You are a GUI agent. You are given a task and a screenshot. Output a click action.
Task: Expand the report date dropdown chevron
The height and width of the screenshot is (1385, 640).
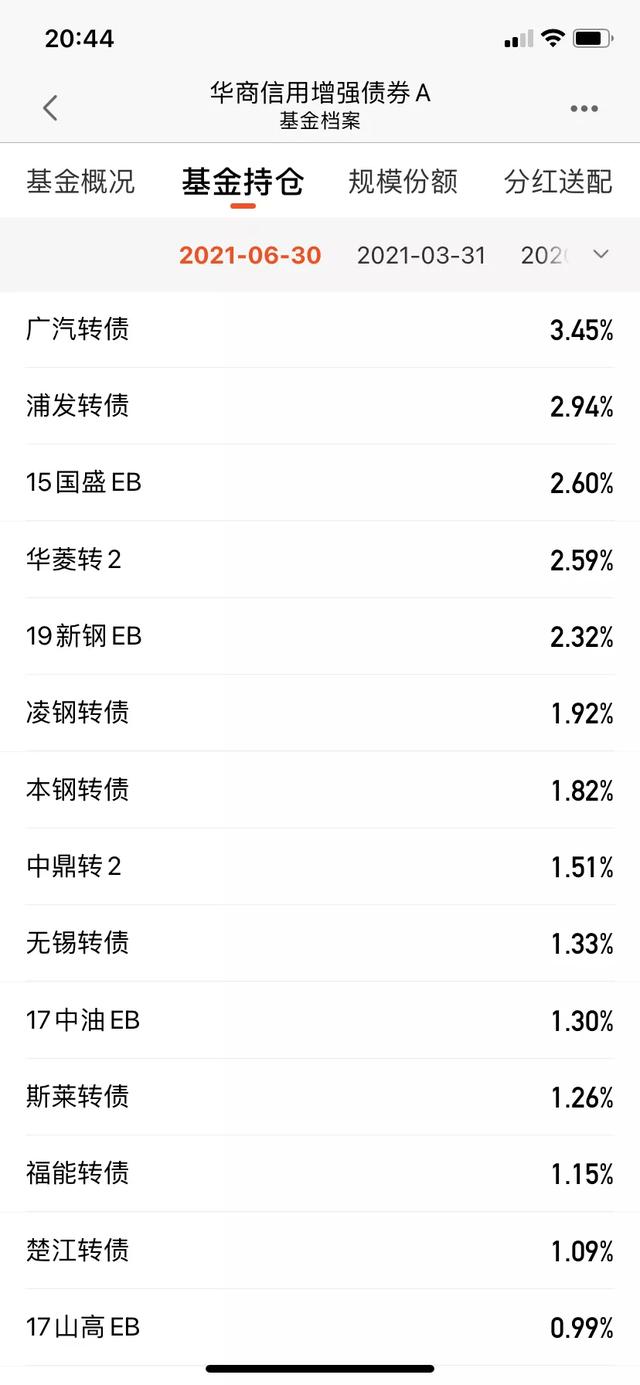pyautogui.click(x=601, y=254)
